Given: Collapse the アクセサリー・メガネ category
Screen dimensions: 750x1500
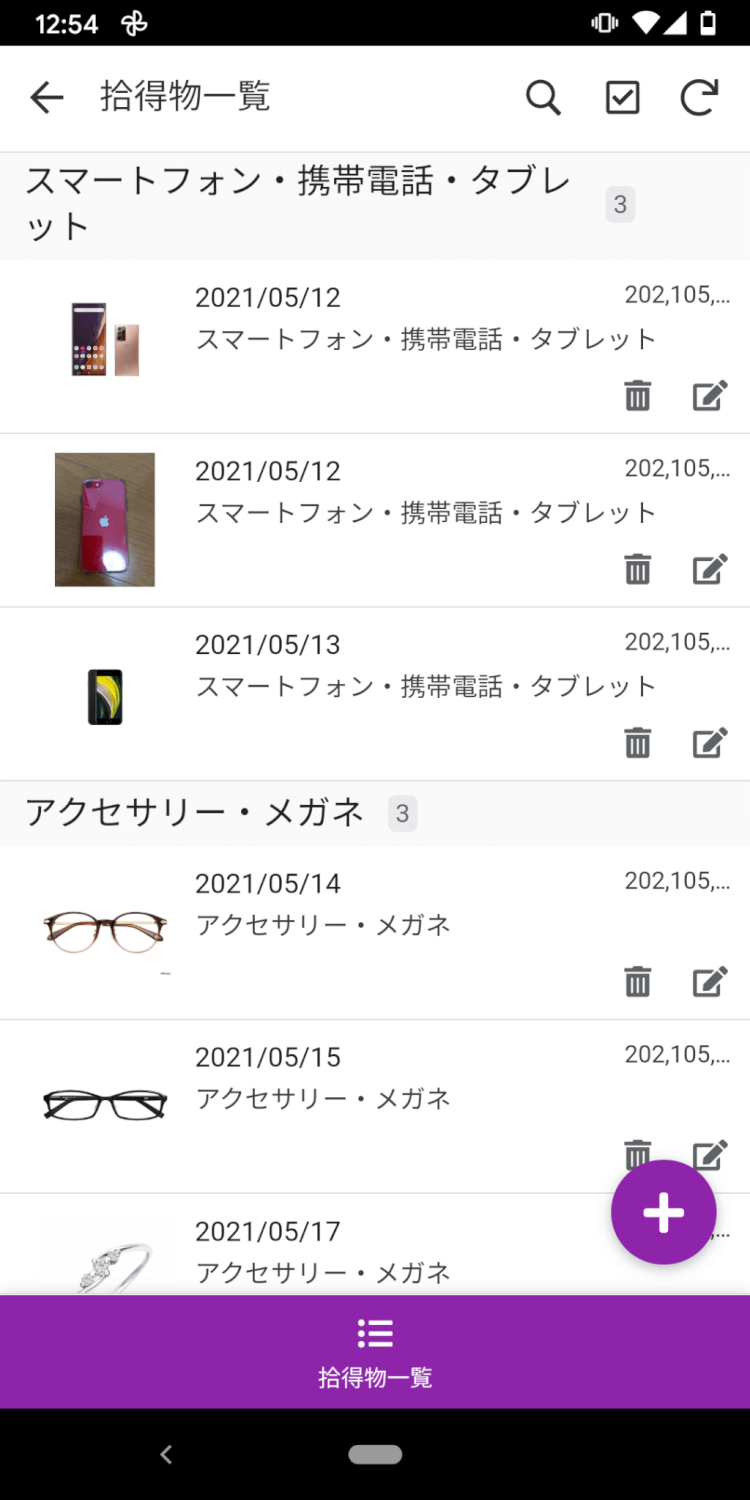Looking at the screenshot, I should tap(195, 813).
